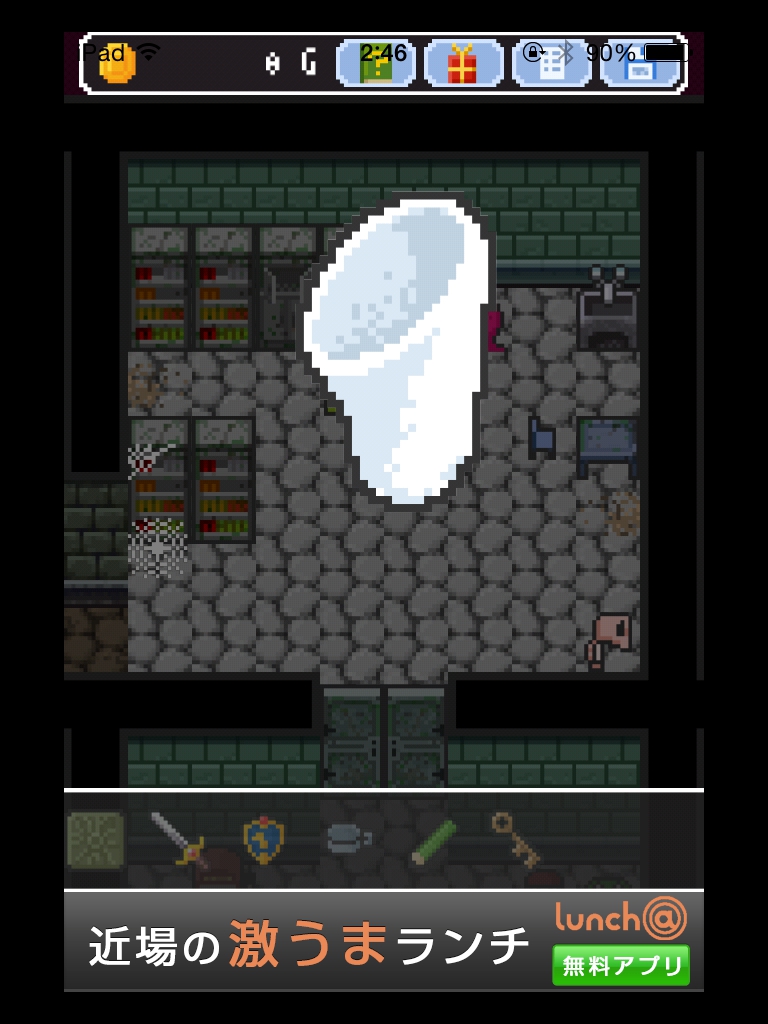Tap the large white cup item
768x1024 pixels.
click(398, 350)
